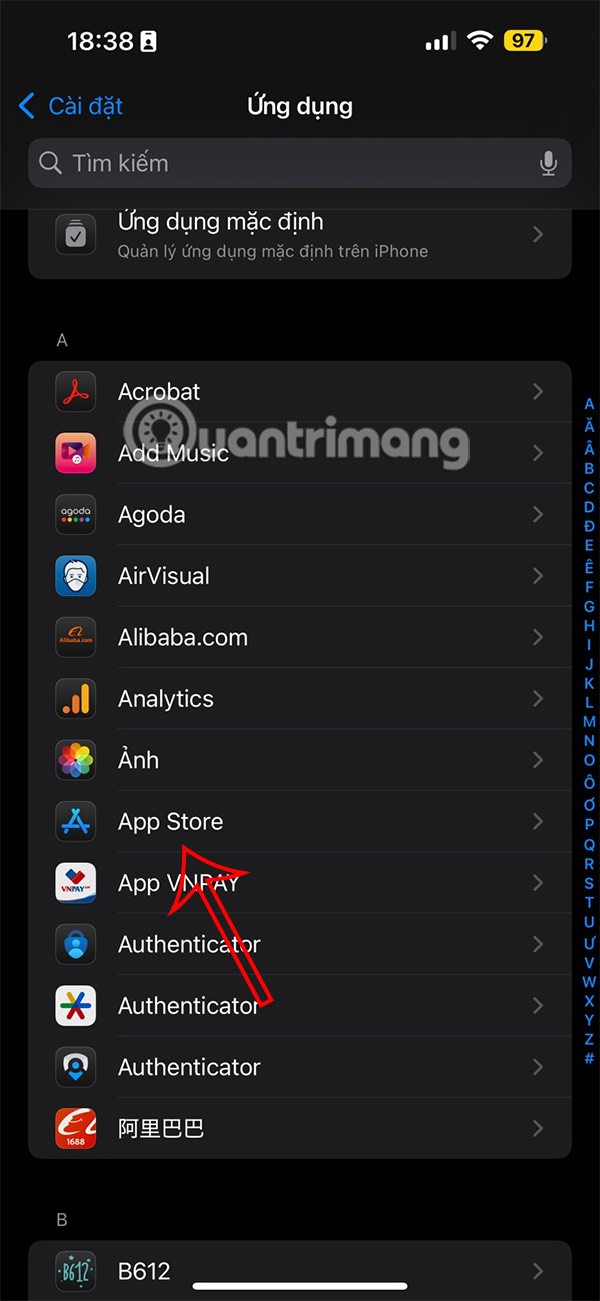600x1301 pixels.
Task: Tap the Tìm kiếm search field
Action: (x=290, y=163)
